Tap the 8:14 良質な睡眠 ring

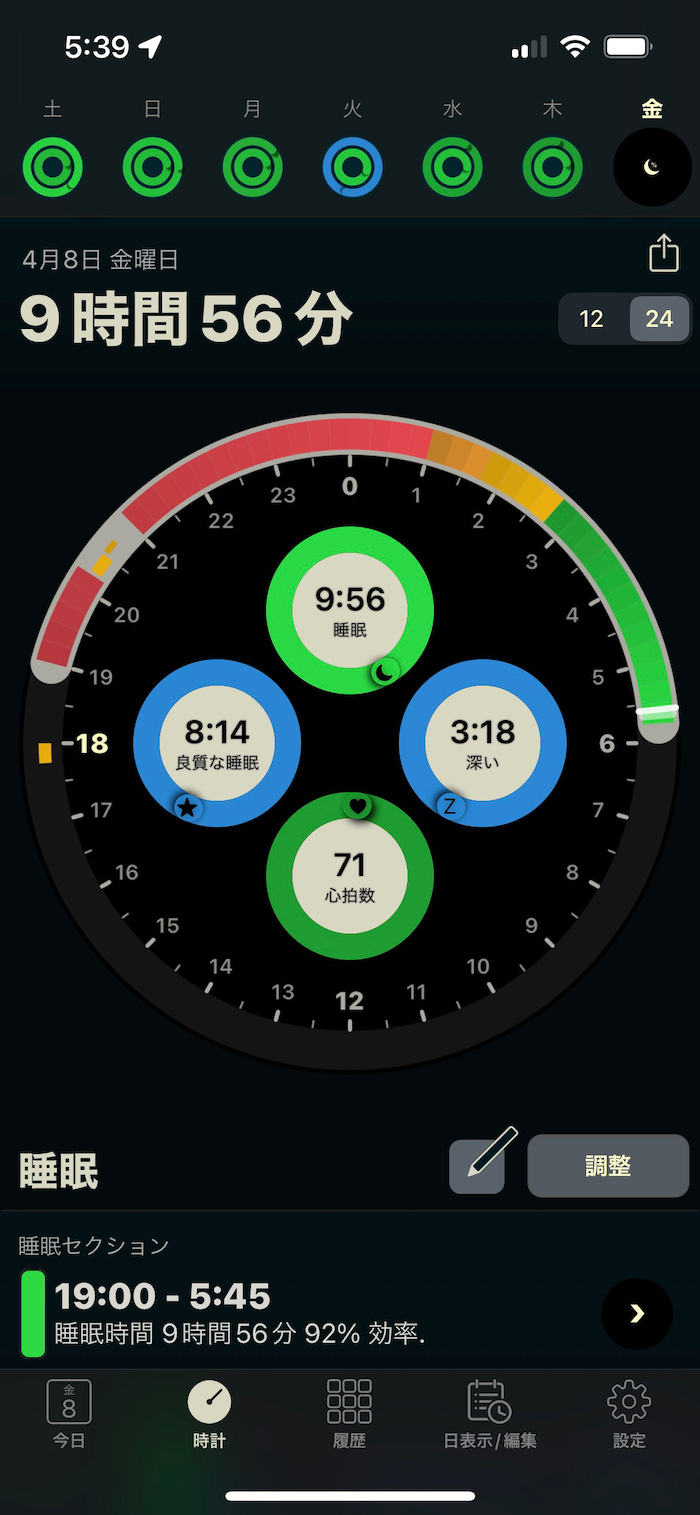[x=217, y=743]
